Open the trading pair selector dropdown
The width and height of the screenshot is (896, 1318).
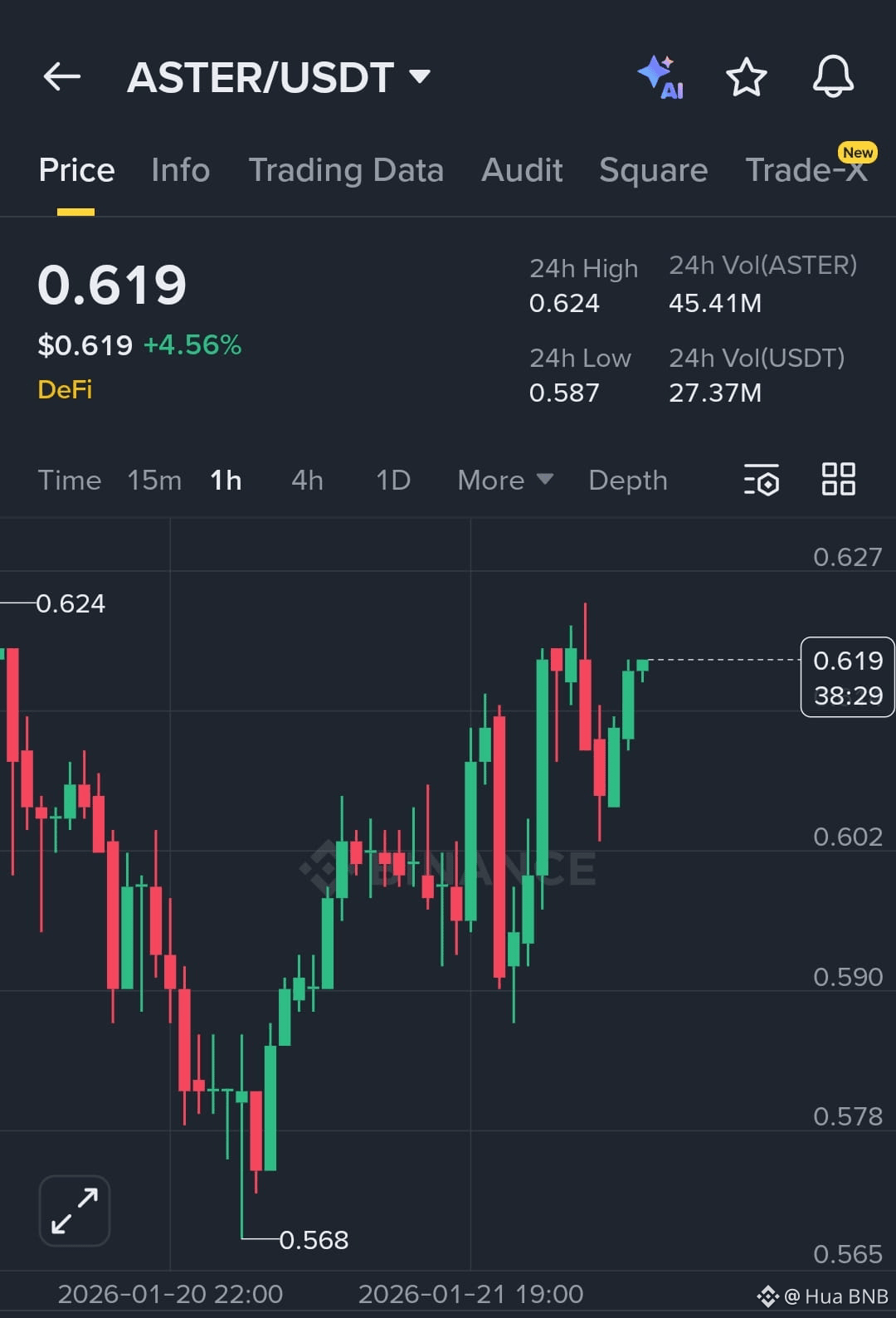pyautogui.click(x=420, y=76)
